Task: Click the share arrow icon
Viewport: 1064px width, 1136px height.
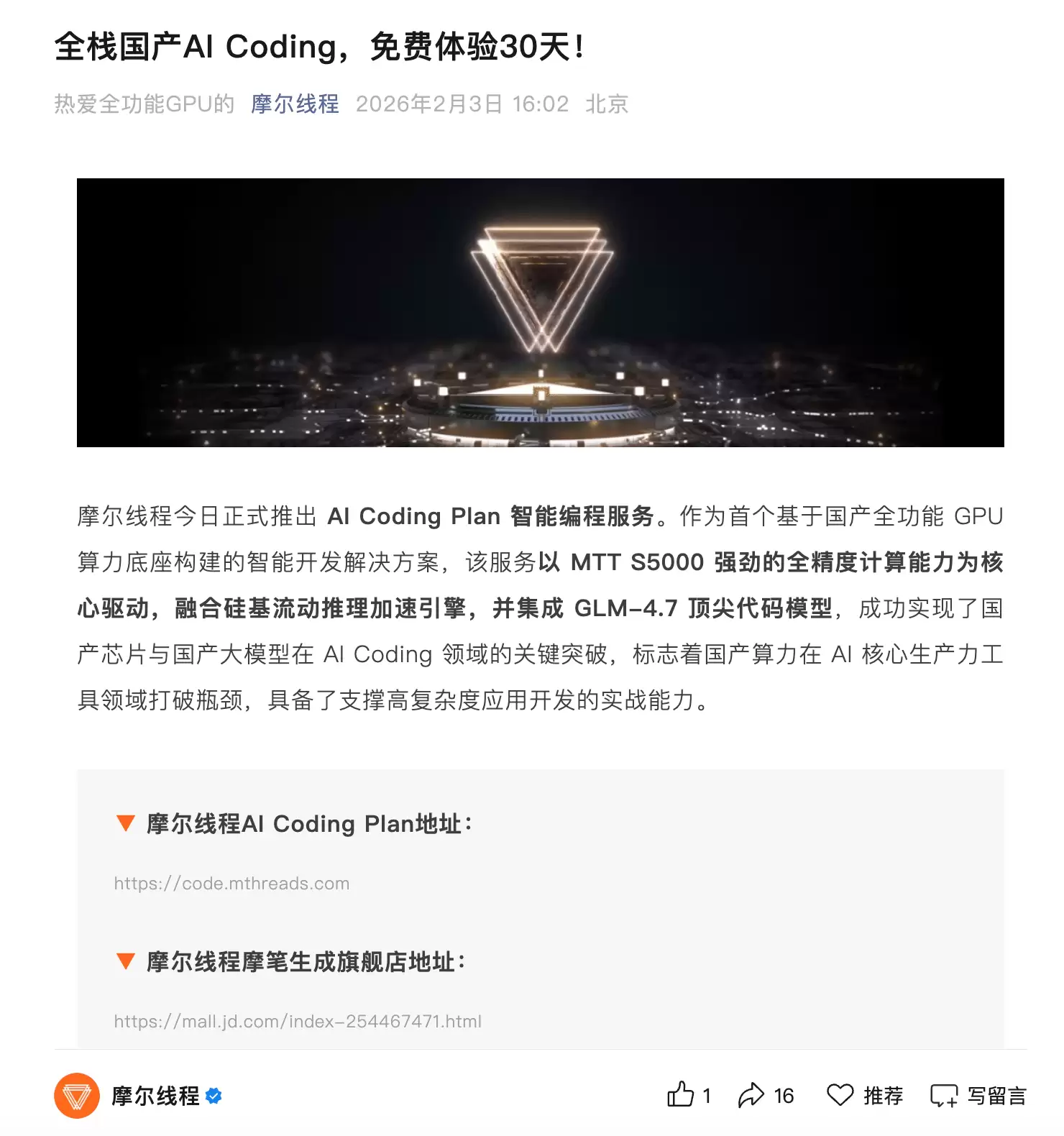Action: (752, 1095)
